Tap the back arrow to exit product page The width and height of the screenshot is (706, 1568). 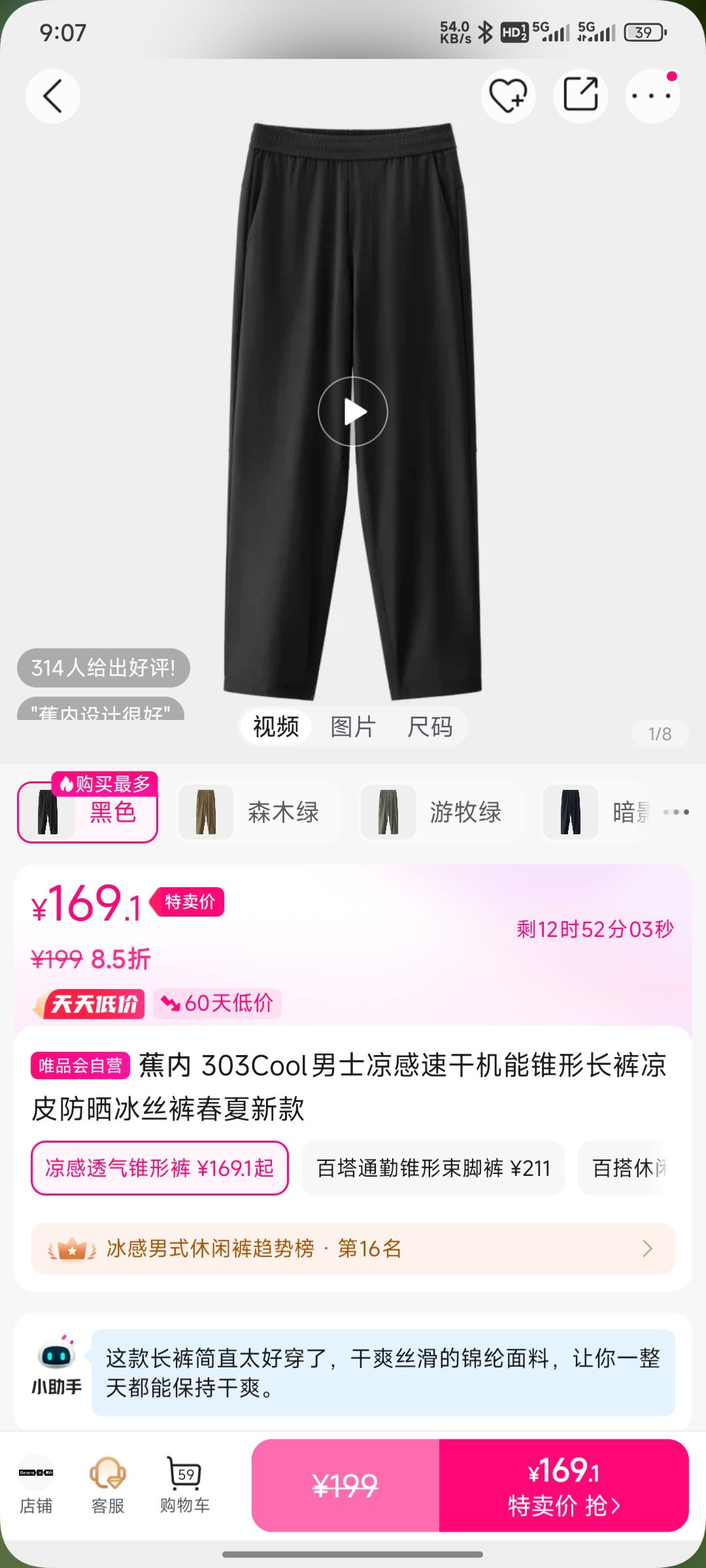tap(52, 95)
